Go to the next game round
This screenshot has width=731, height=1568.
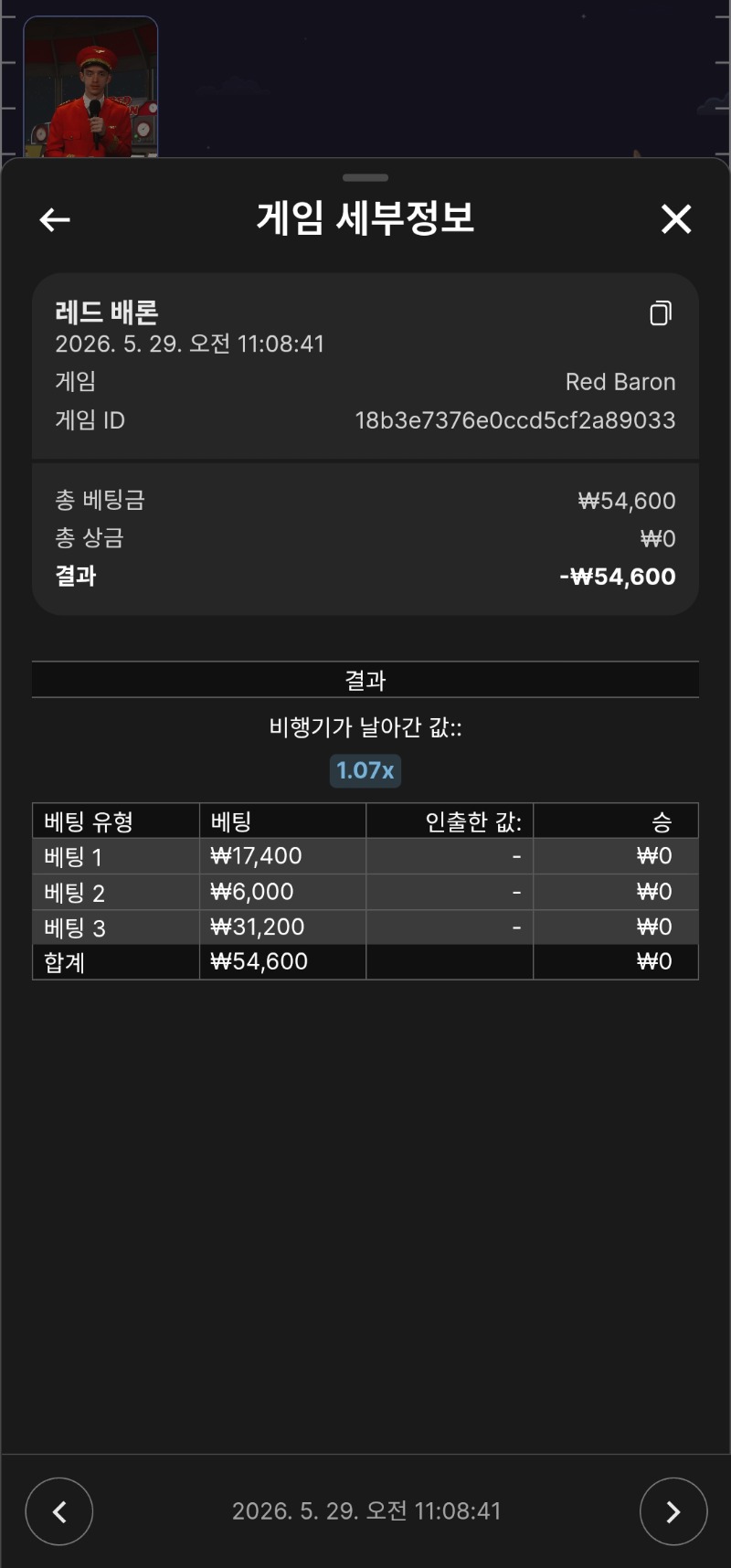(x=673, y=1511)
